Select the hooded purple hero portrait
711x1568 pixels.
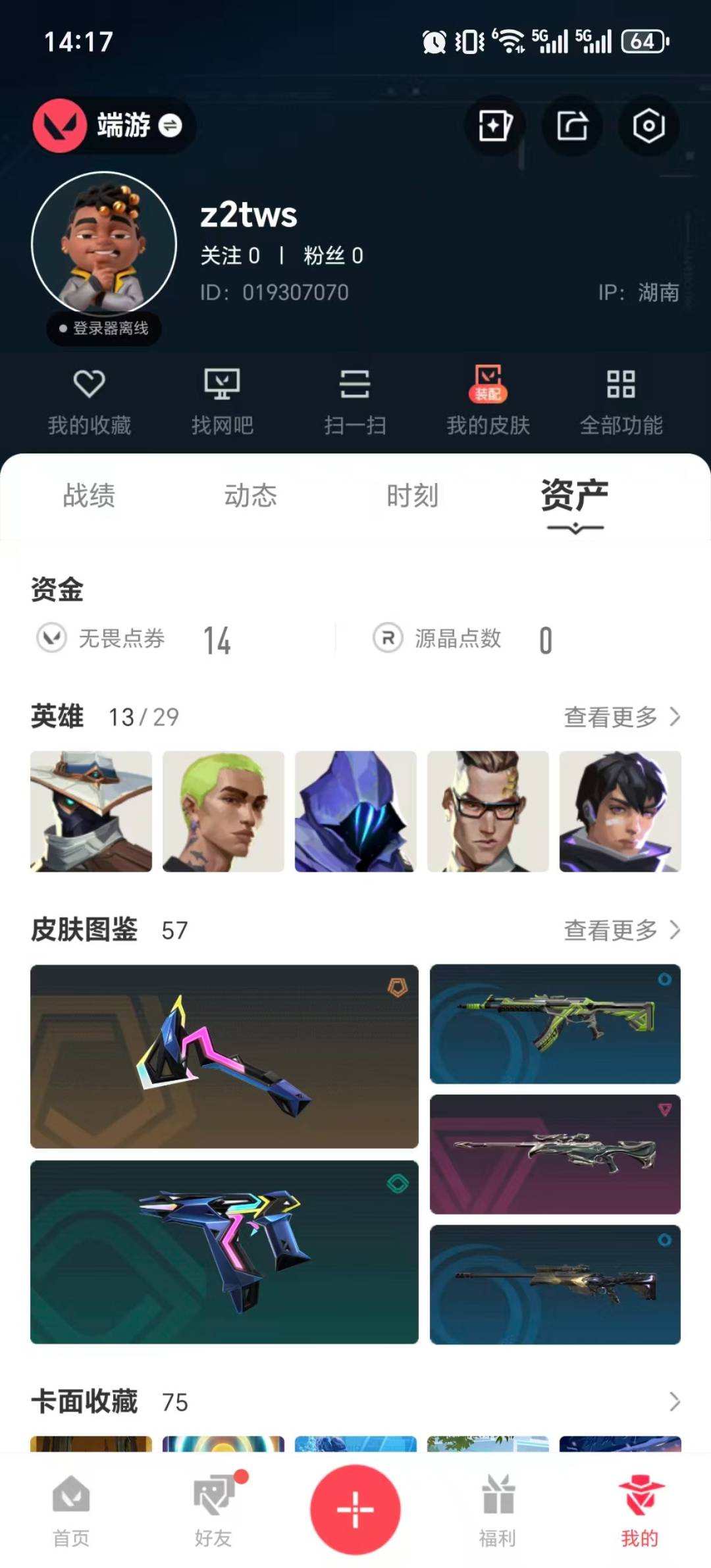[355, 812]
